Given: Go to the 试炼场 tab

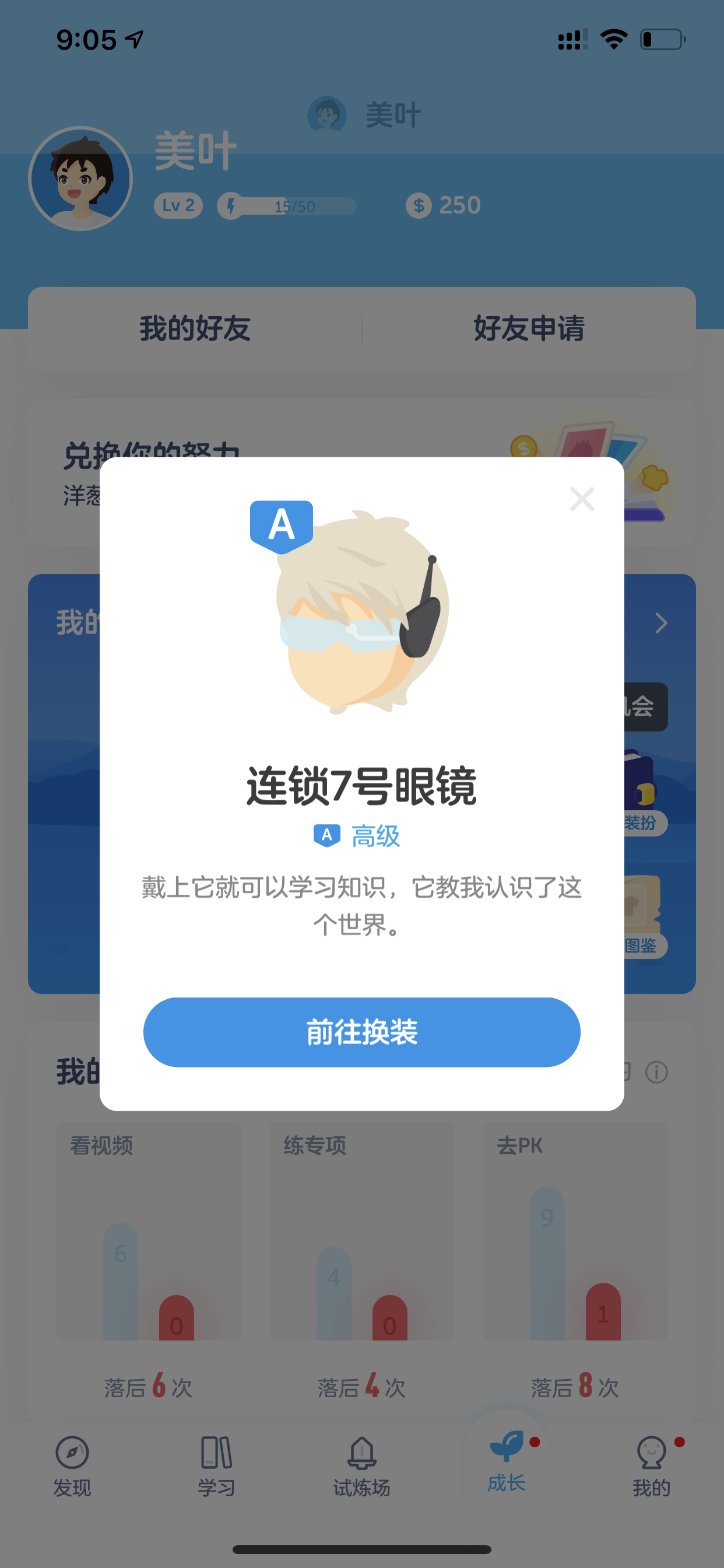Looking at the screenshot, I should coord(361,1466).
